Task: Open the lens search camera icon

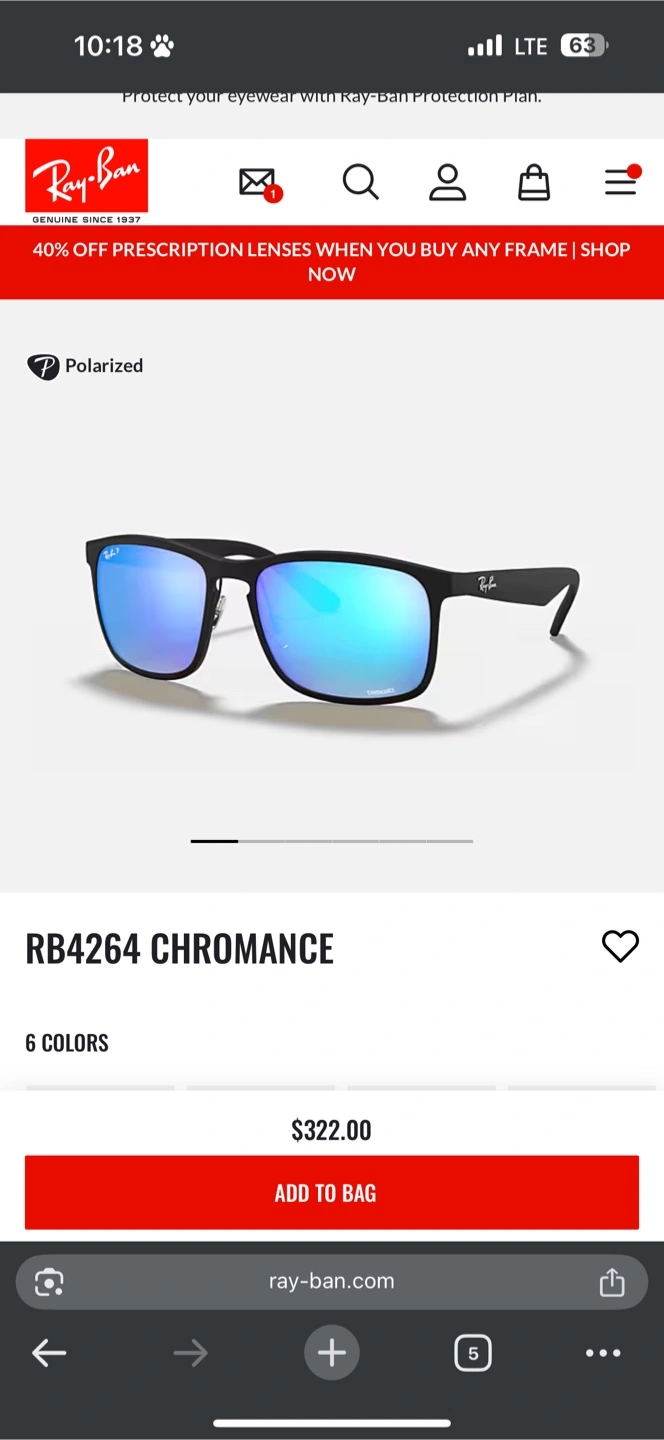Action: 49,1282
